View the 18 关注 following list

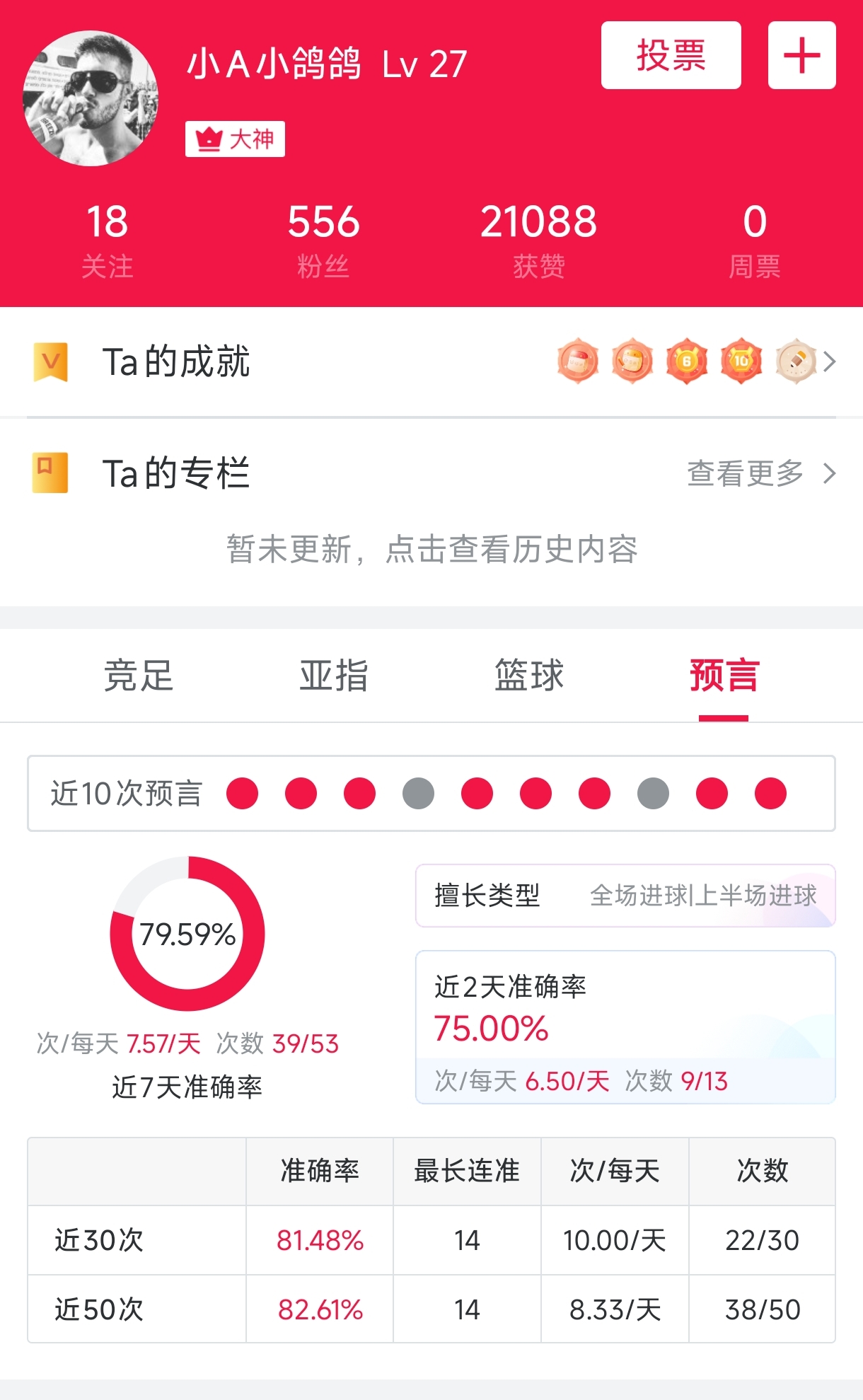pyautogui.click(x=107, y=239)
